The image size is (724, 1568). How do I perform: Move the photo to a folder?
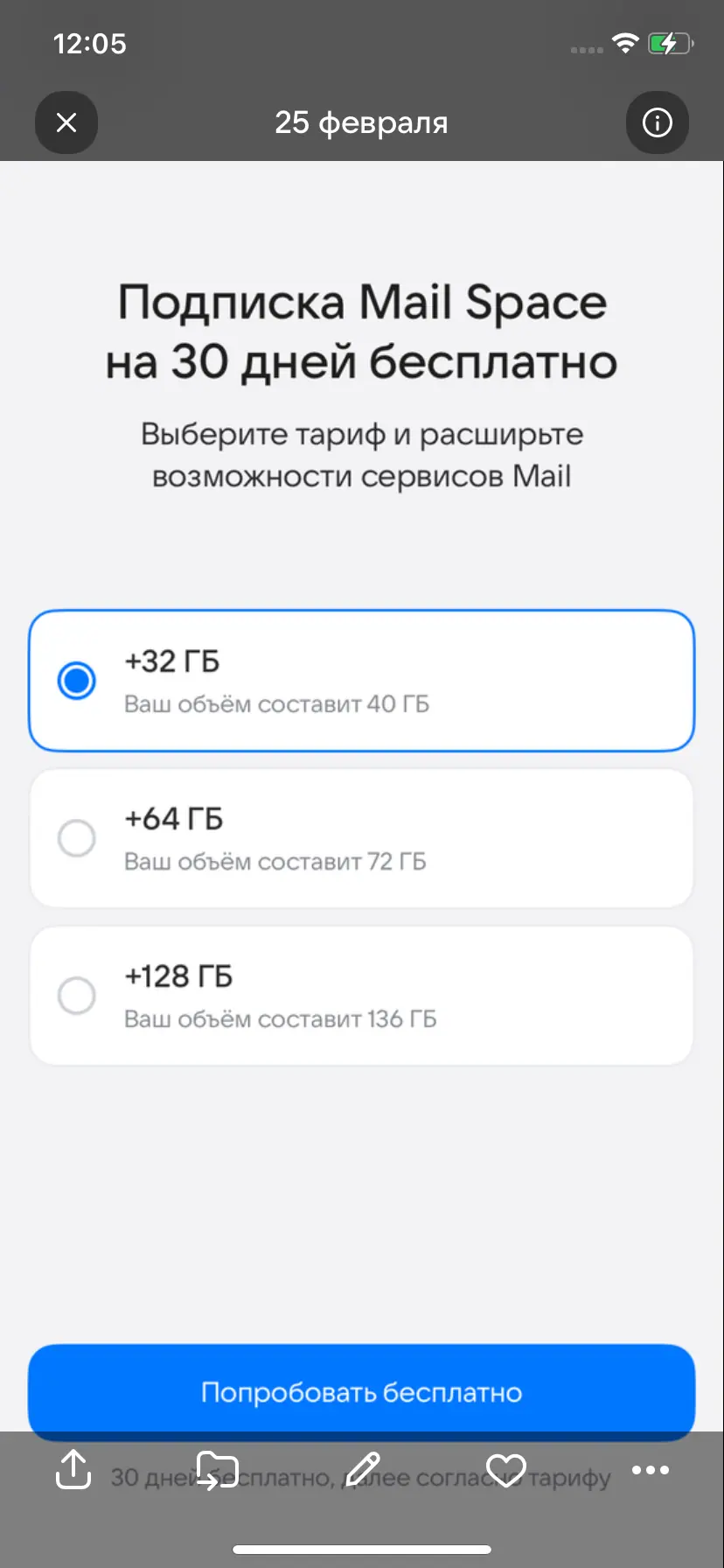[x=217, y=1469]
